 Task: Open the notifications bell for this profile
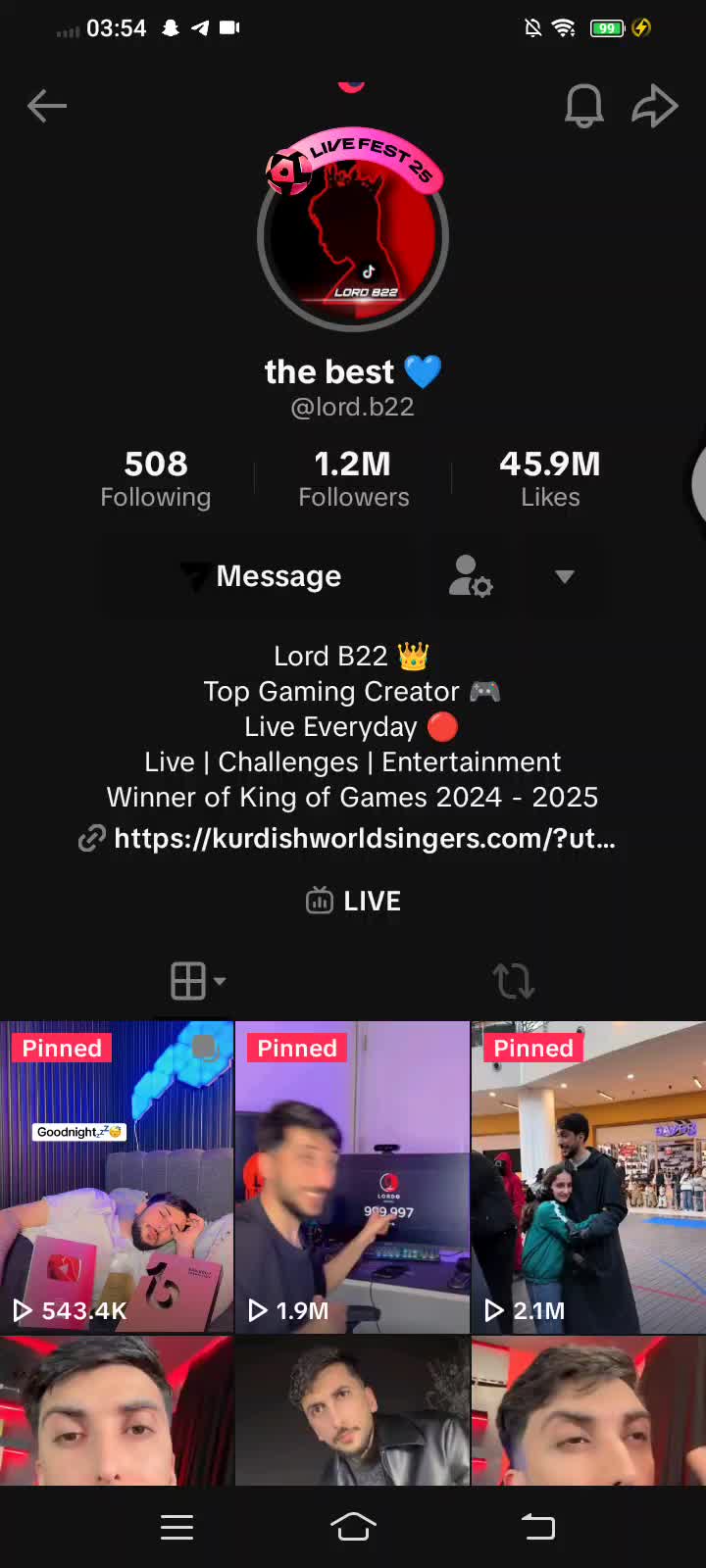[x=583, y=105]
